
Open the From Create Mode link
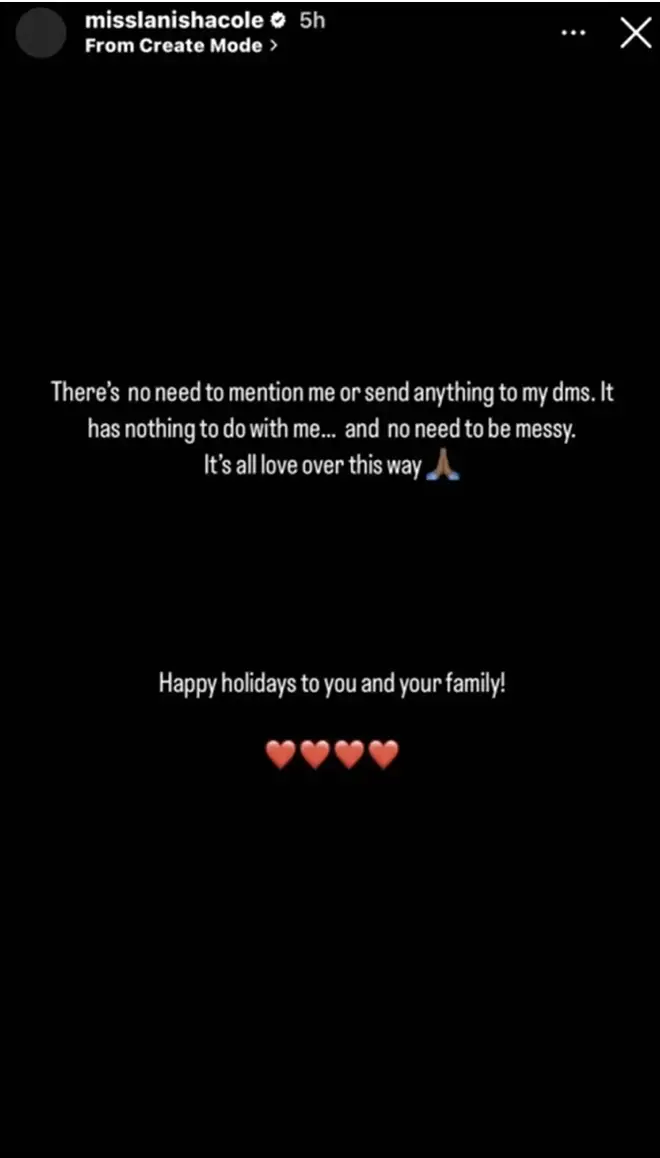tap(182, 46)
